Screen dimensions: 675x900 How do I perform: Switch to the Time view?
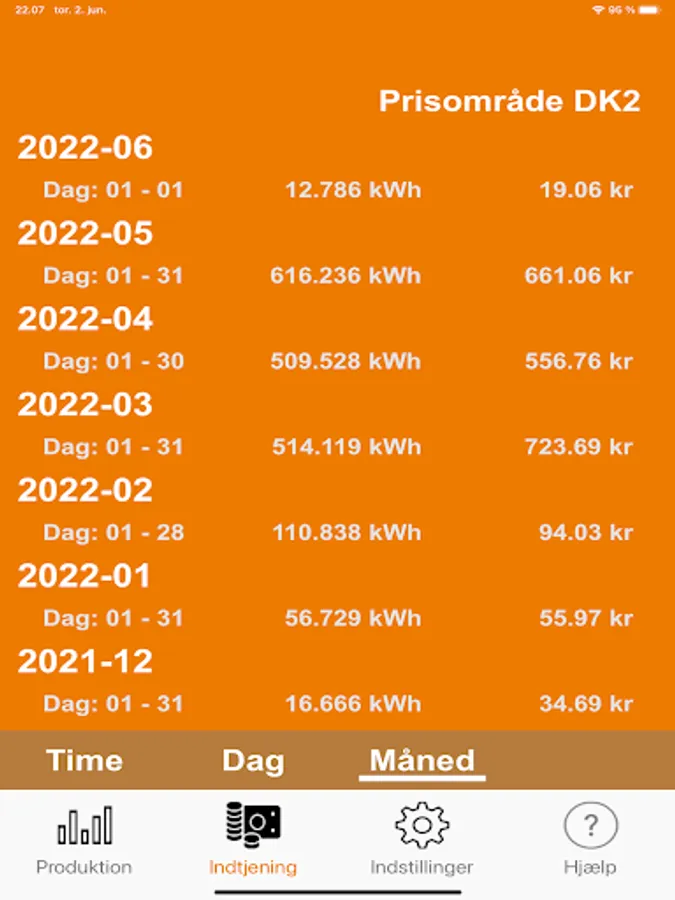pos(84,761)
